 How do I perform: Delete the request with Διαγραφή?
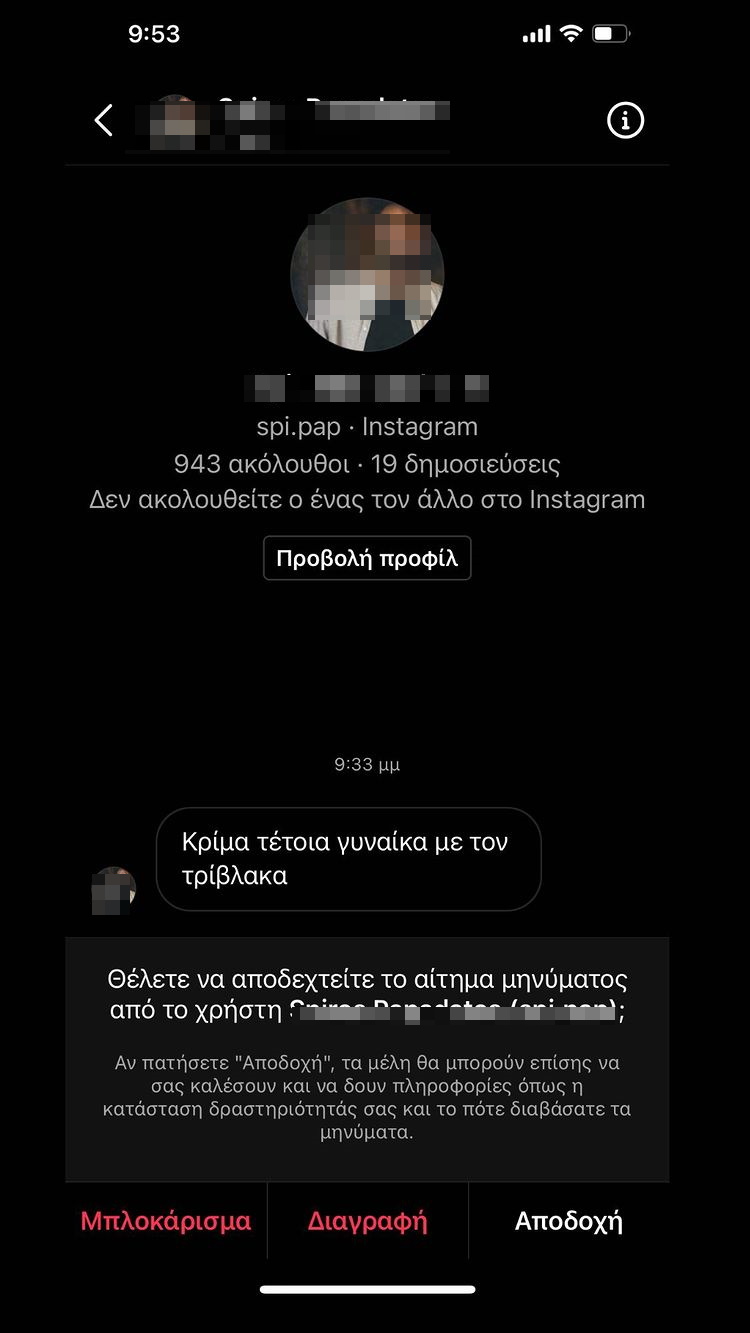pos(367,1221)
